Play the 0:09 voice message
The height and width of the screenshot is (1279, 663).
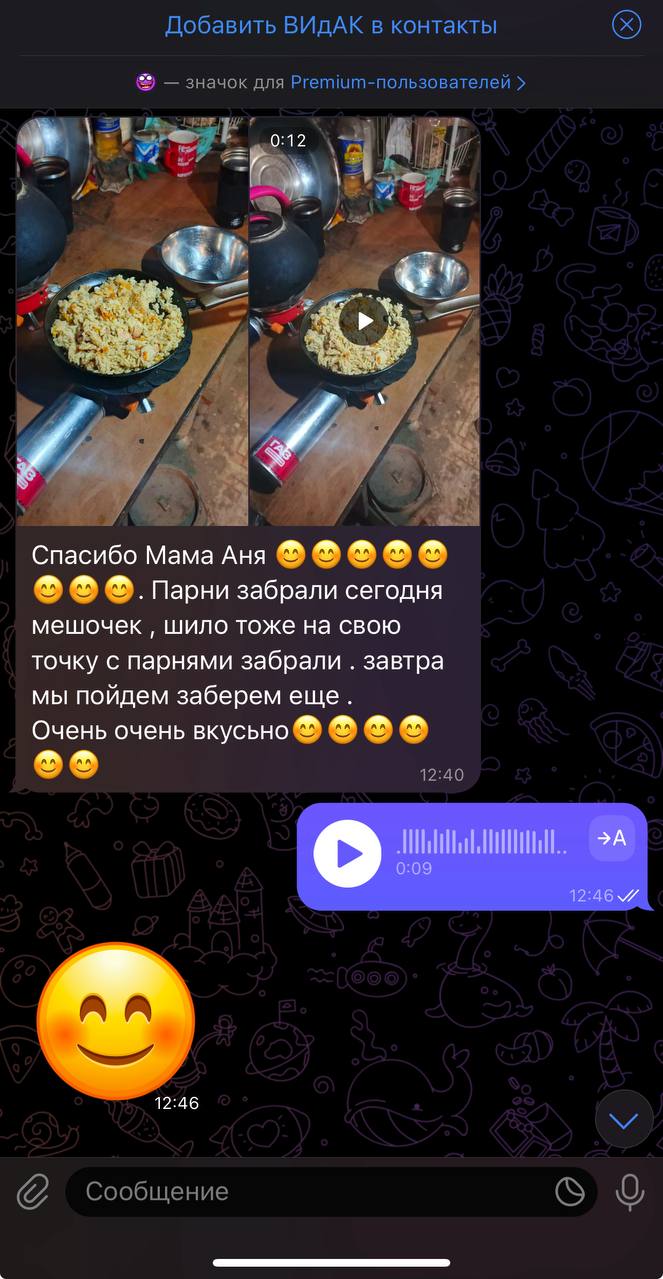coord(347,854)
